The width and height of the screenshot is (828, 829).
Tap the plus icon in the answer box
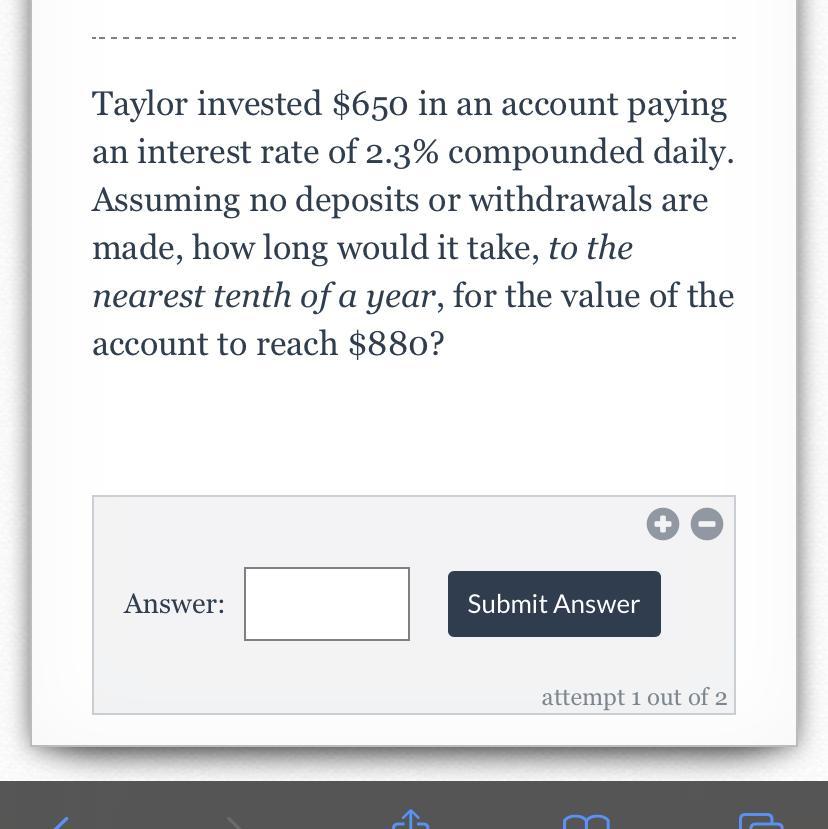pos(662,524)
